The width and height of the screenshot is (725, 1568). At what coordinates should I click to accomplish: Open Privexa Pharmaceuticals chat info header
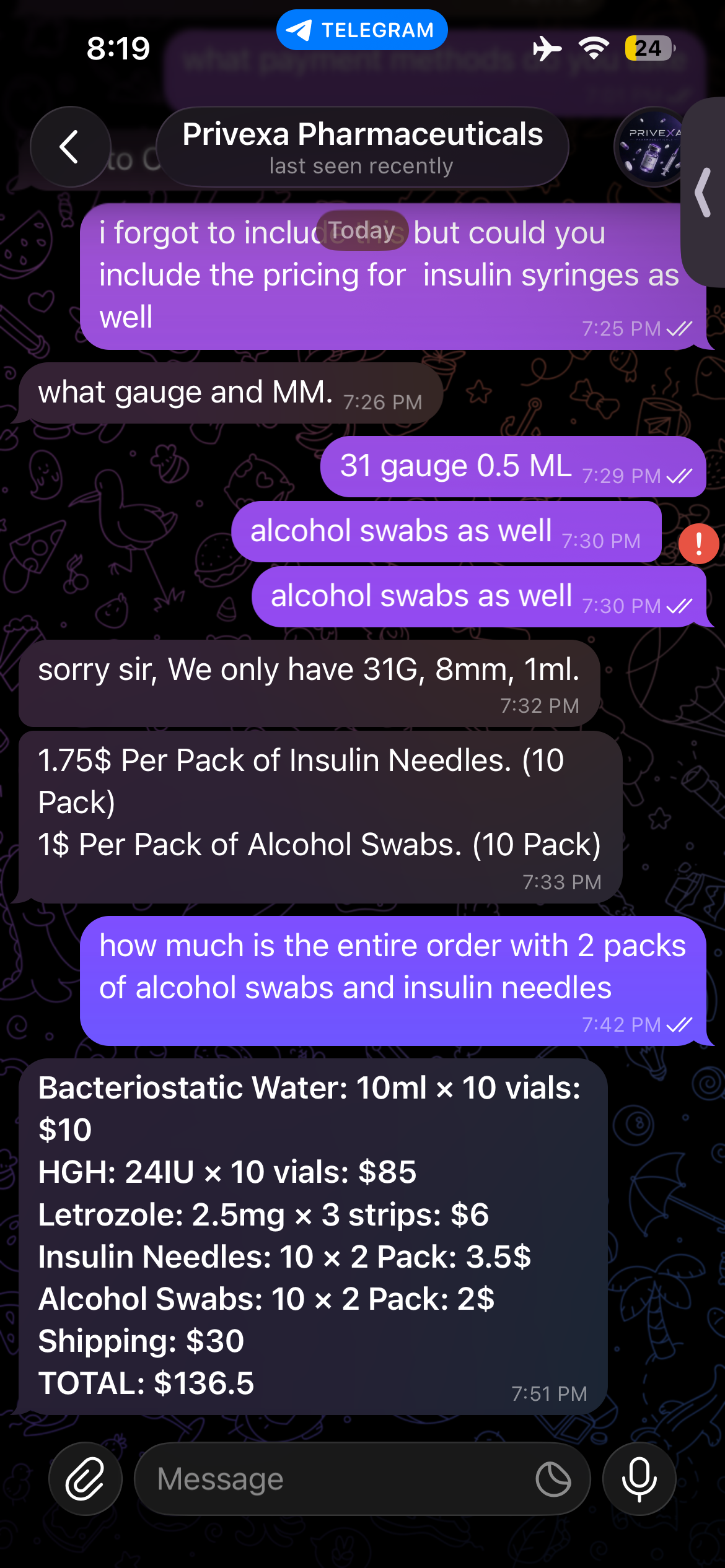(362, 147)
